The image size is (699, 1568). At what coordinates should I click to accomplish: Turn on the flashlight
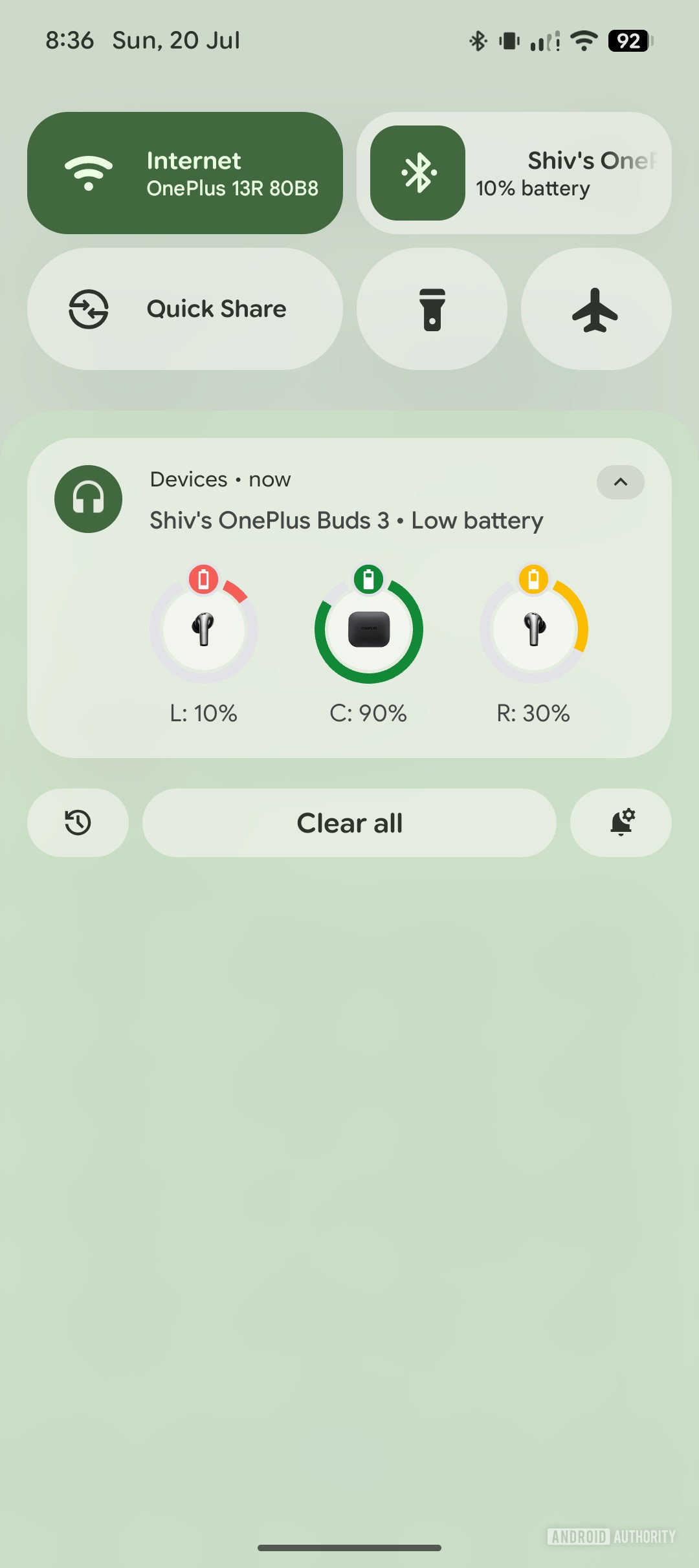[432, 309]
